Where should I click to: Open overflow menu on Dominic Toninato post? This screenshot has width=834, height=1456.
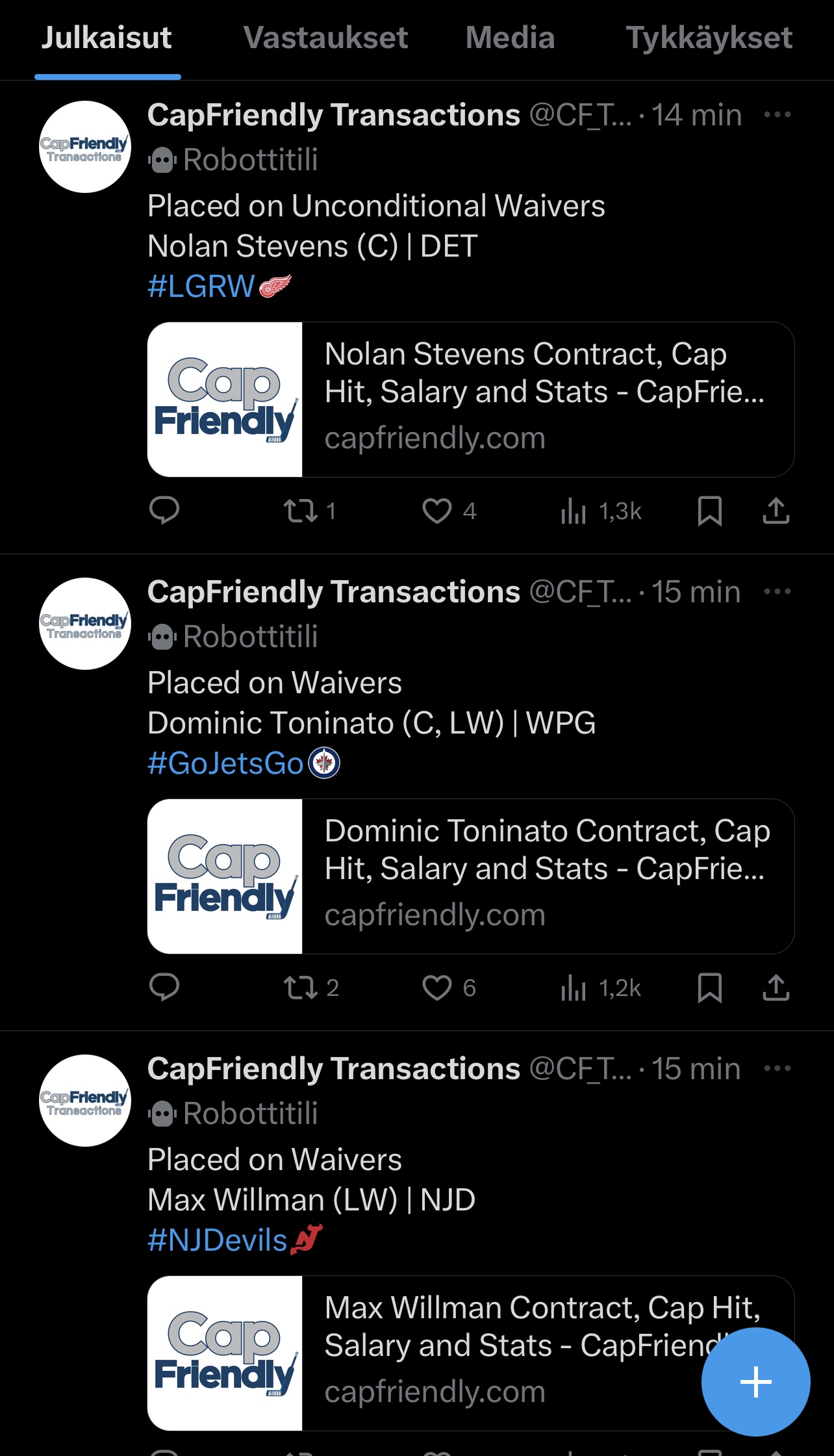tap(777, 592)
